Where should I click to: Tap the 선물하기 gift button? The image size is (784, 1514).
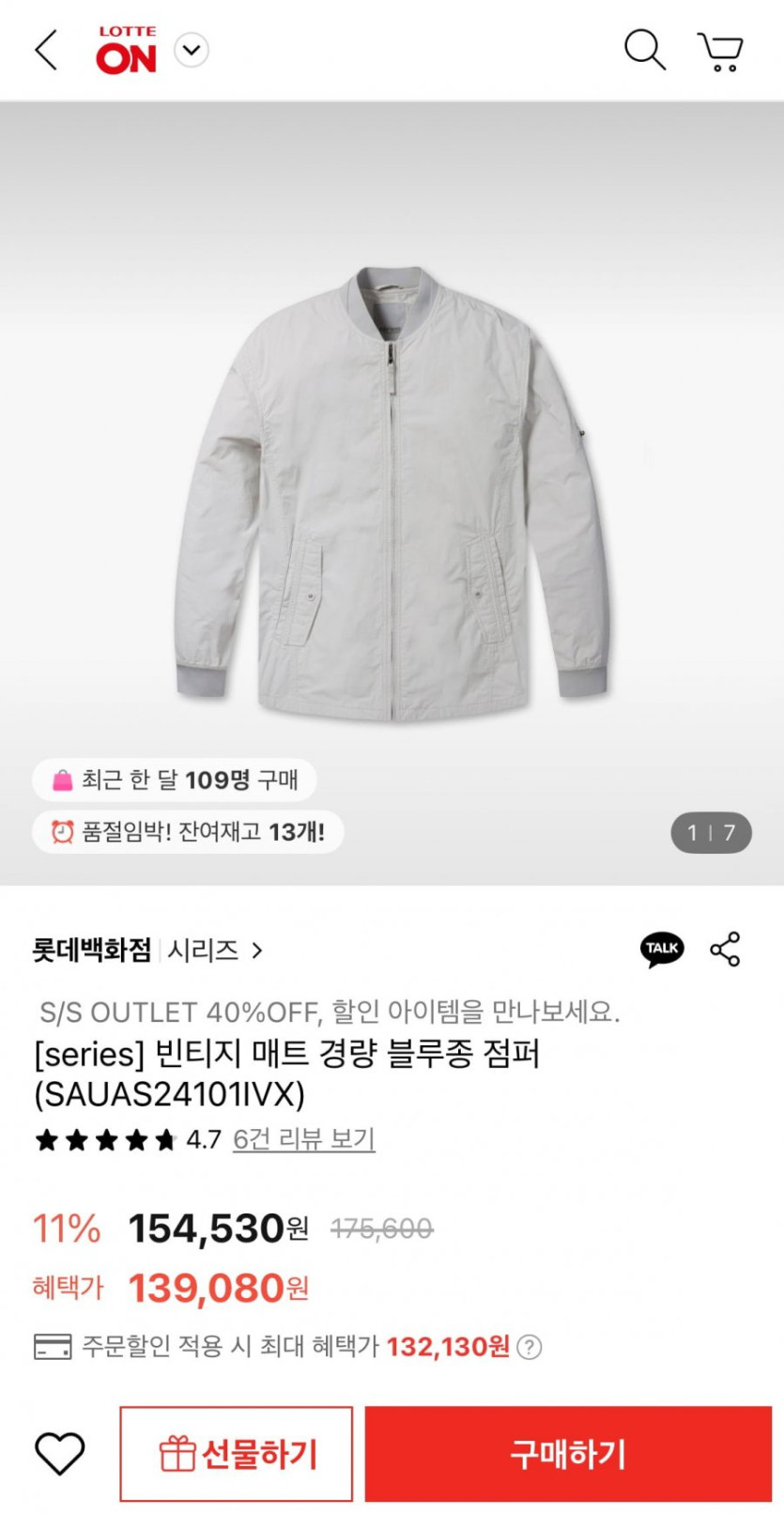coord(237,1454)
